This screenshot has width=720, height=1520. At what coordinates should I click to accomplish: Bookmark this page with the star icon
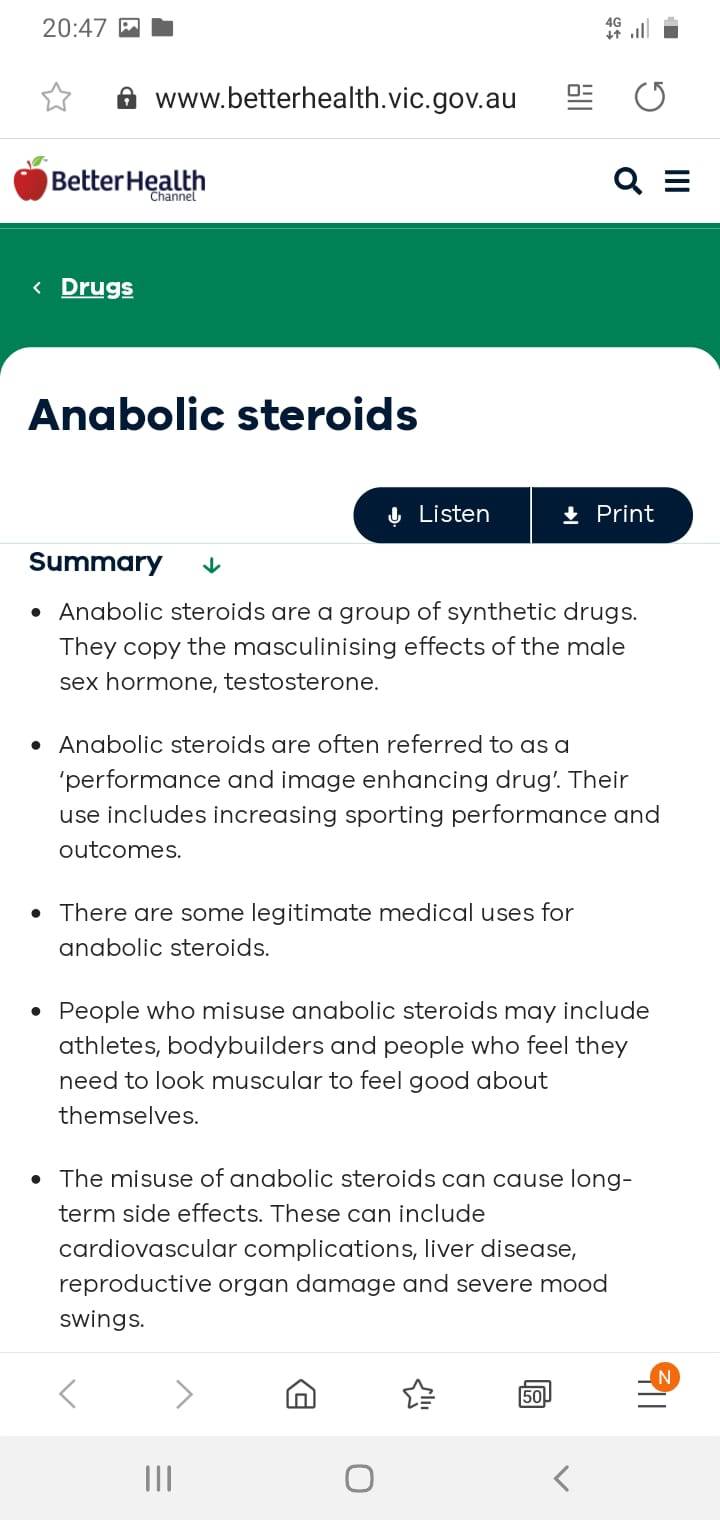coord(56,97)
